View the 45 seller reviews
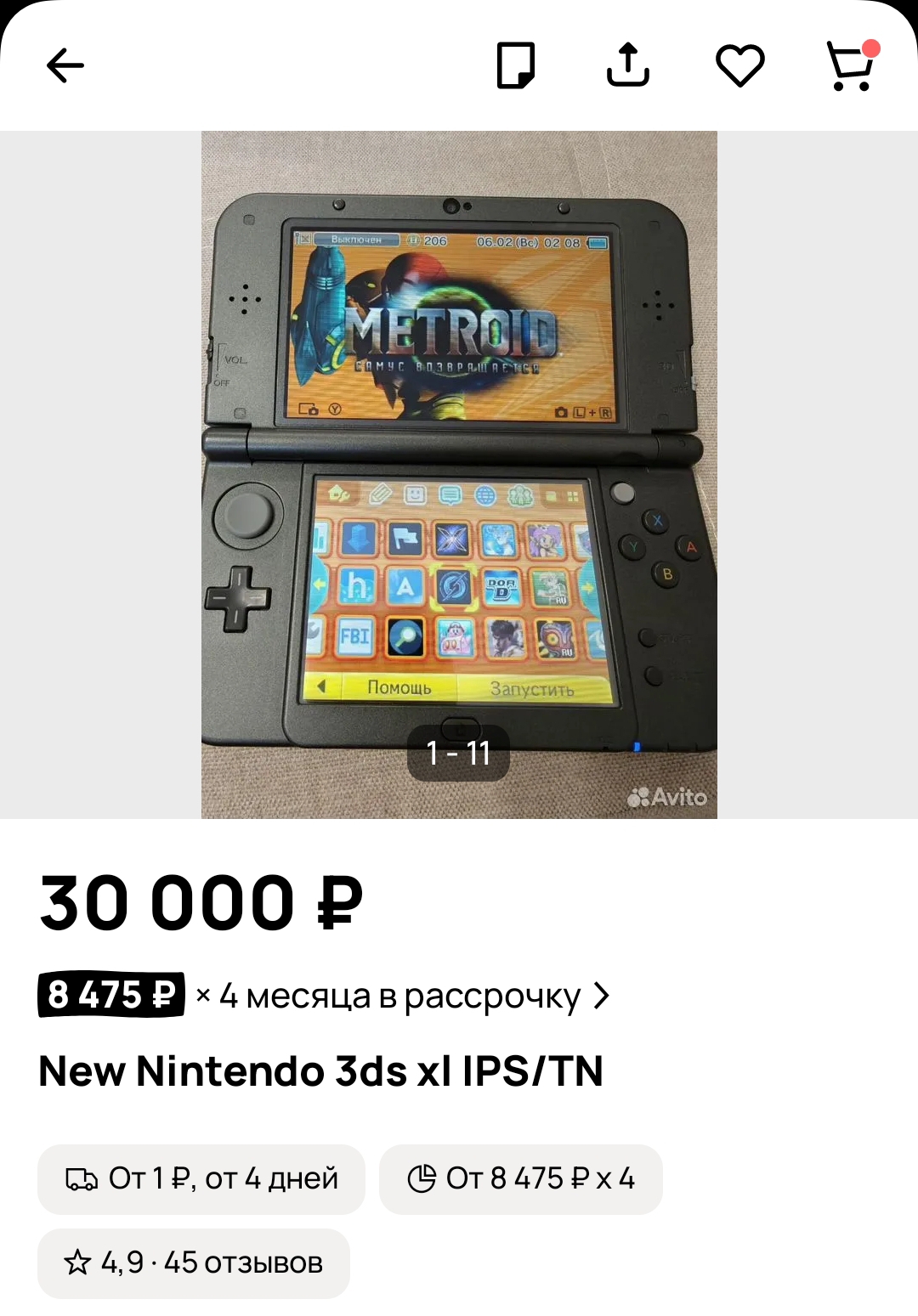The height and width of the screenshot is (1316, 918). (194, 1262)
